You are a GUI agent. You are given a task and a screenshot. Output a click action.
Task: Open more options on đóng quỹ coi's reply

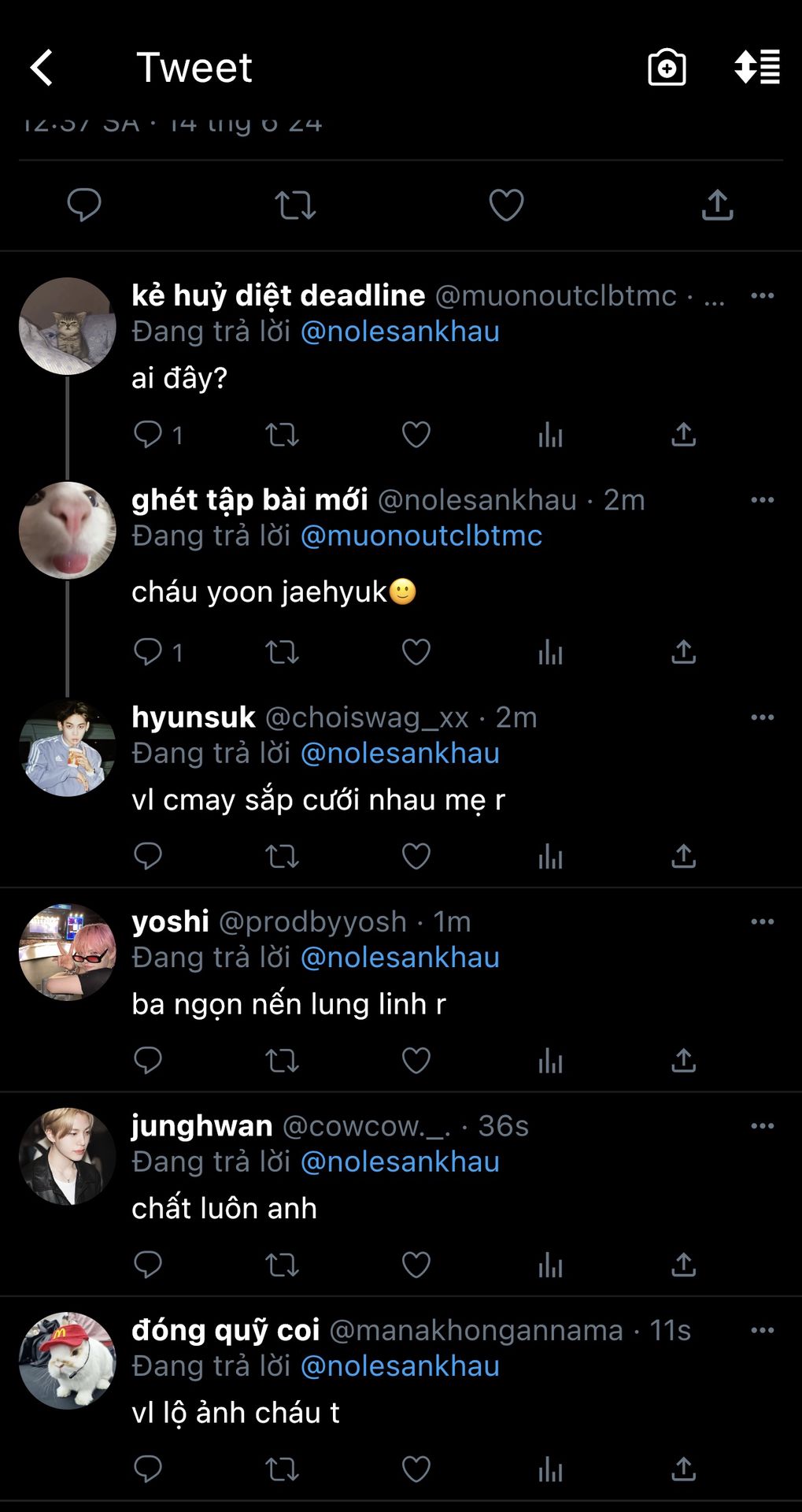point(762,1331)
